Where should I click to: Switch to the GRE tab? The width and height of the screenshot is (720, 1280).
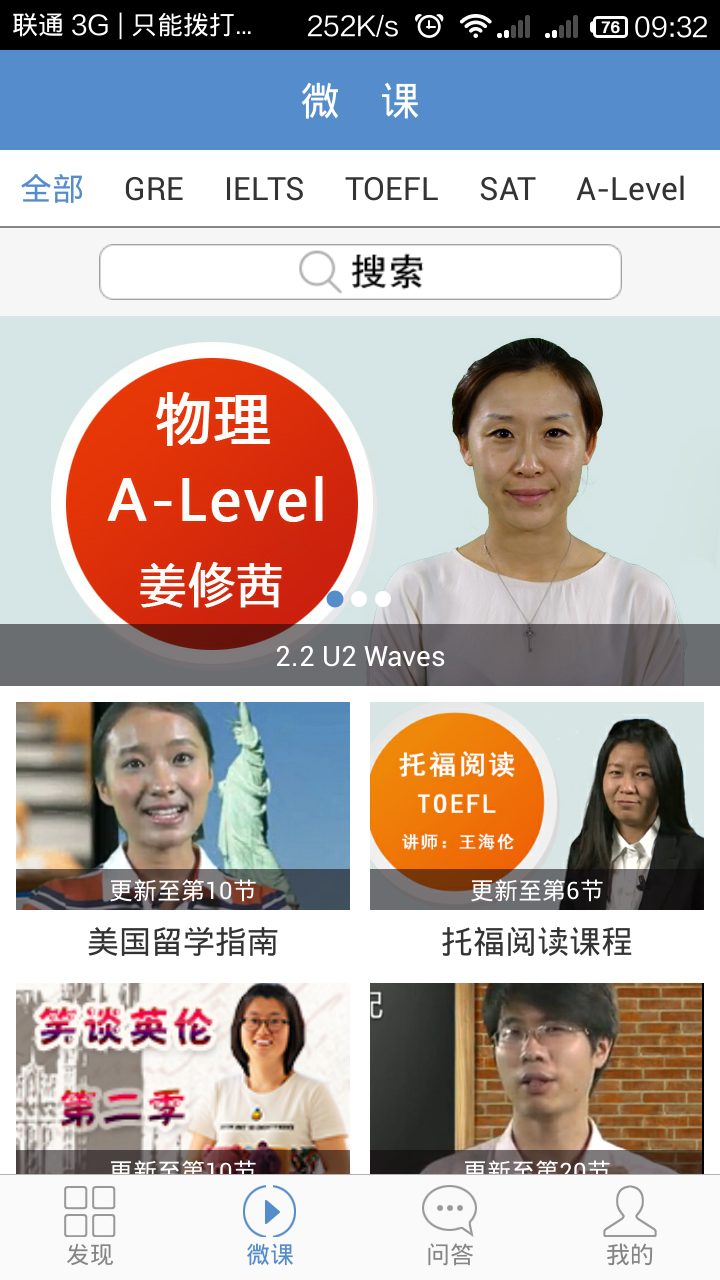click(x=154, y=189)
